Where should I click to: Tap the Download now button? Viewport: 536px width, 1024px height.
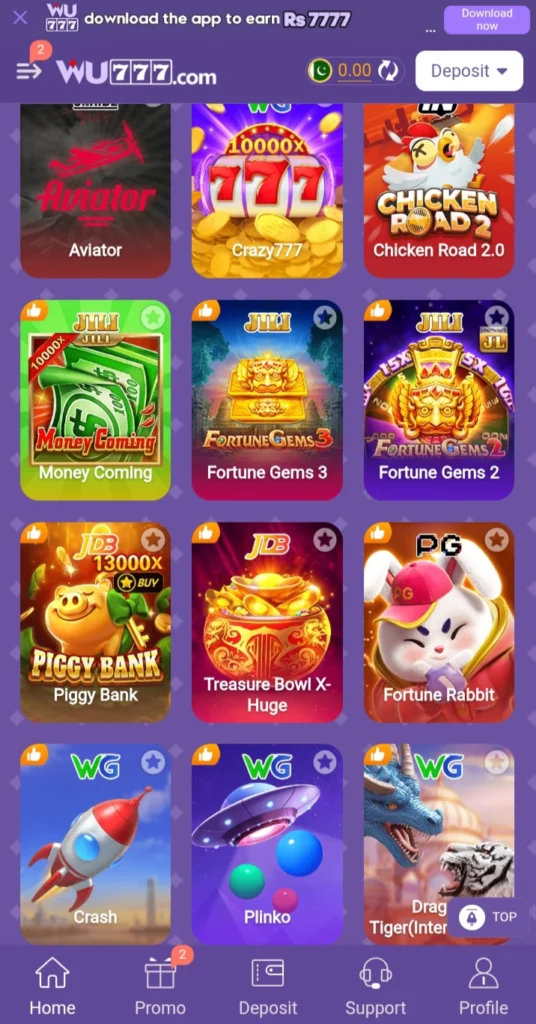[486, 20]
